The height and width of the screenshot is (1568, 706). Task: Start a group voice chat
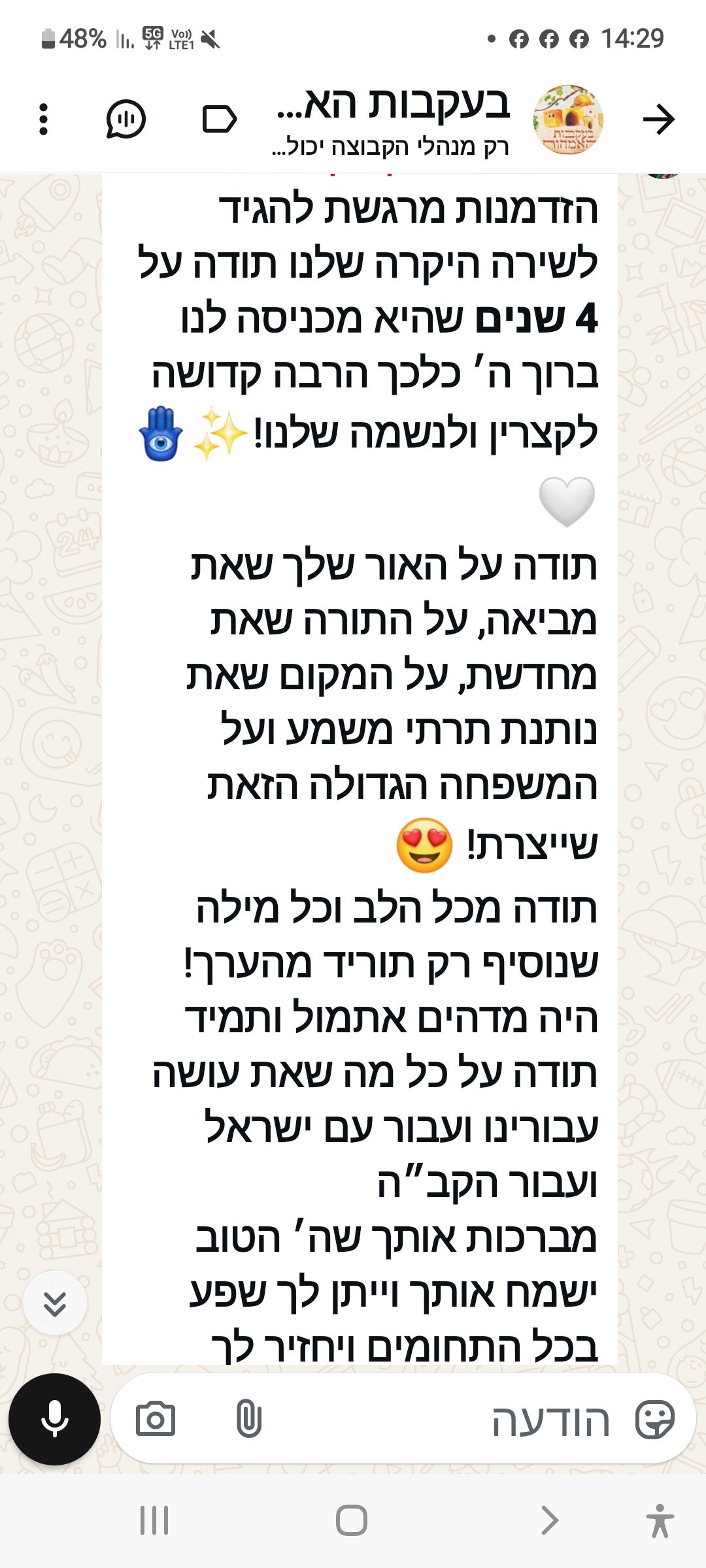click(126, 120)
